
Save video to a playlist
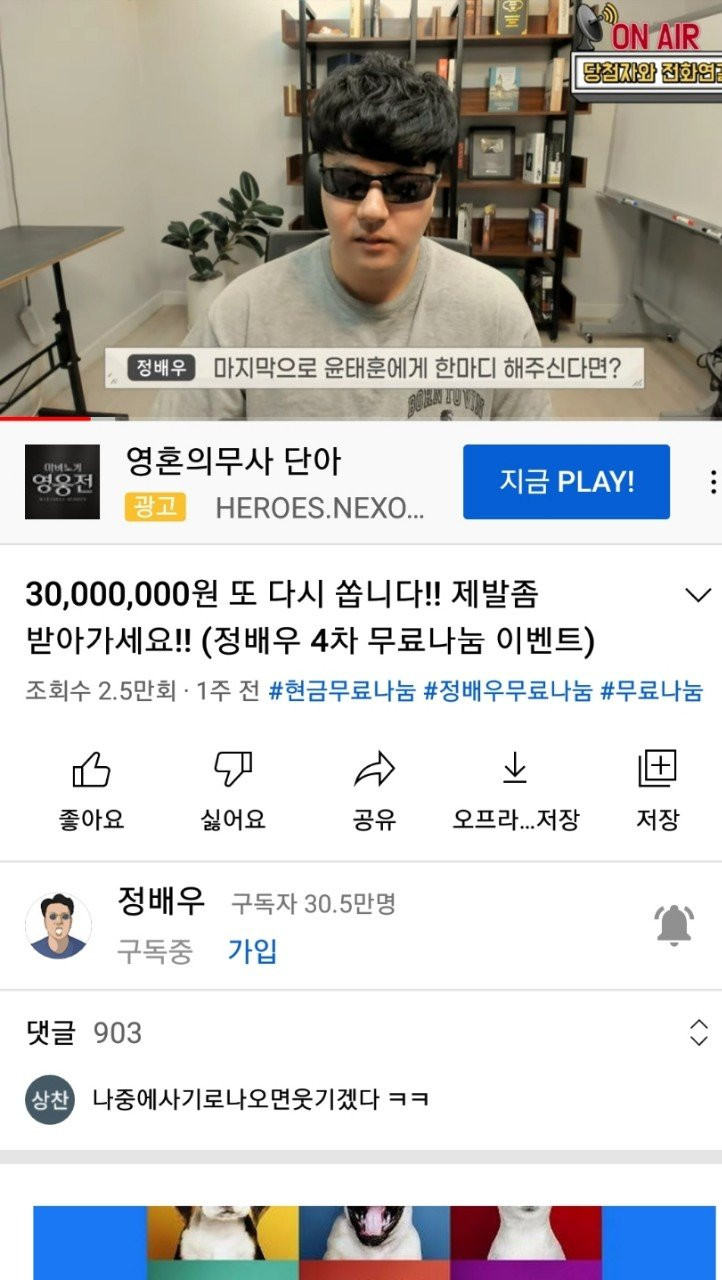[657, 790]
